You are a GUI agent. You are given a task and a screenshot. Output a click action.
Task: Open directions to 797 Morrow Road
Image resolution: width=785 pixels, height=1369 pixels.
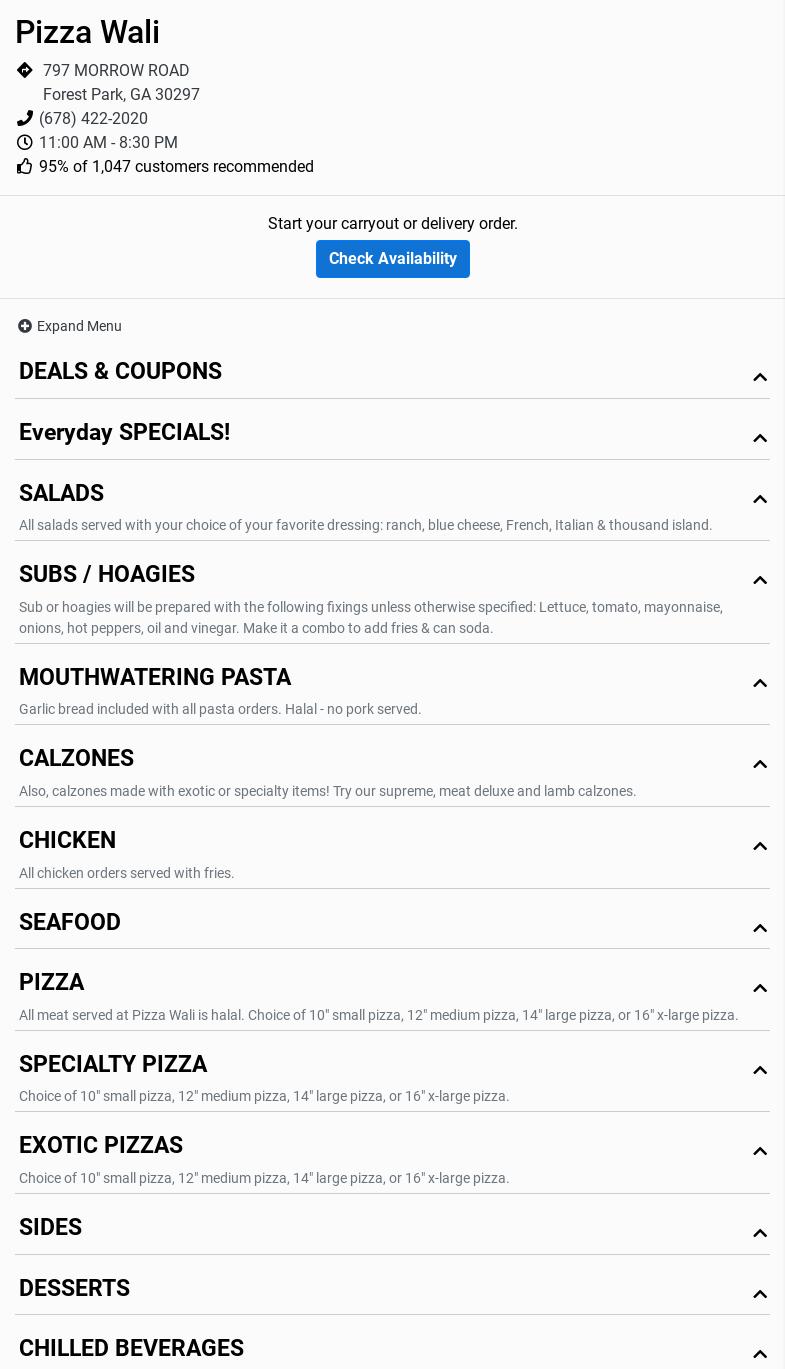(x=116, y=71)
